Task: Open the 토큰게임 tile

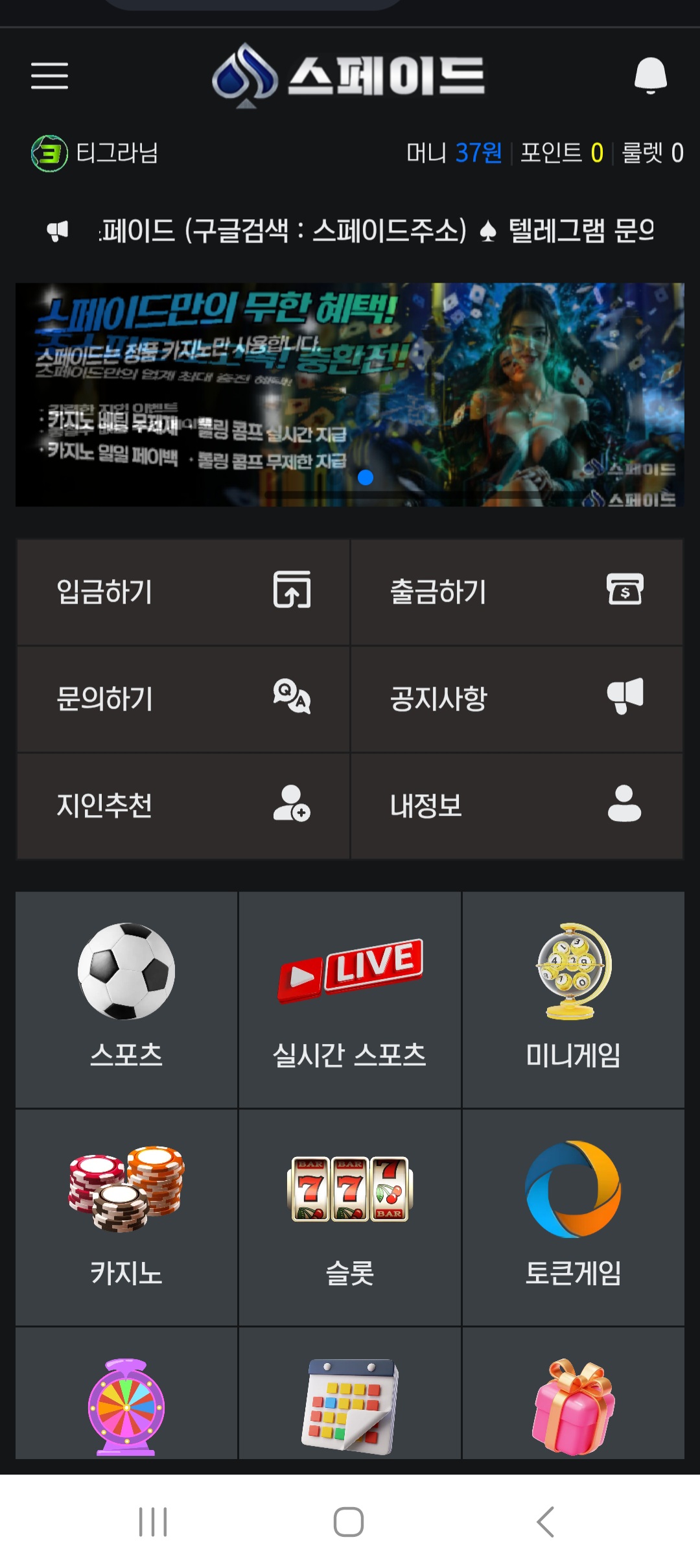Action: tap(573, 1217)
